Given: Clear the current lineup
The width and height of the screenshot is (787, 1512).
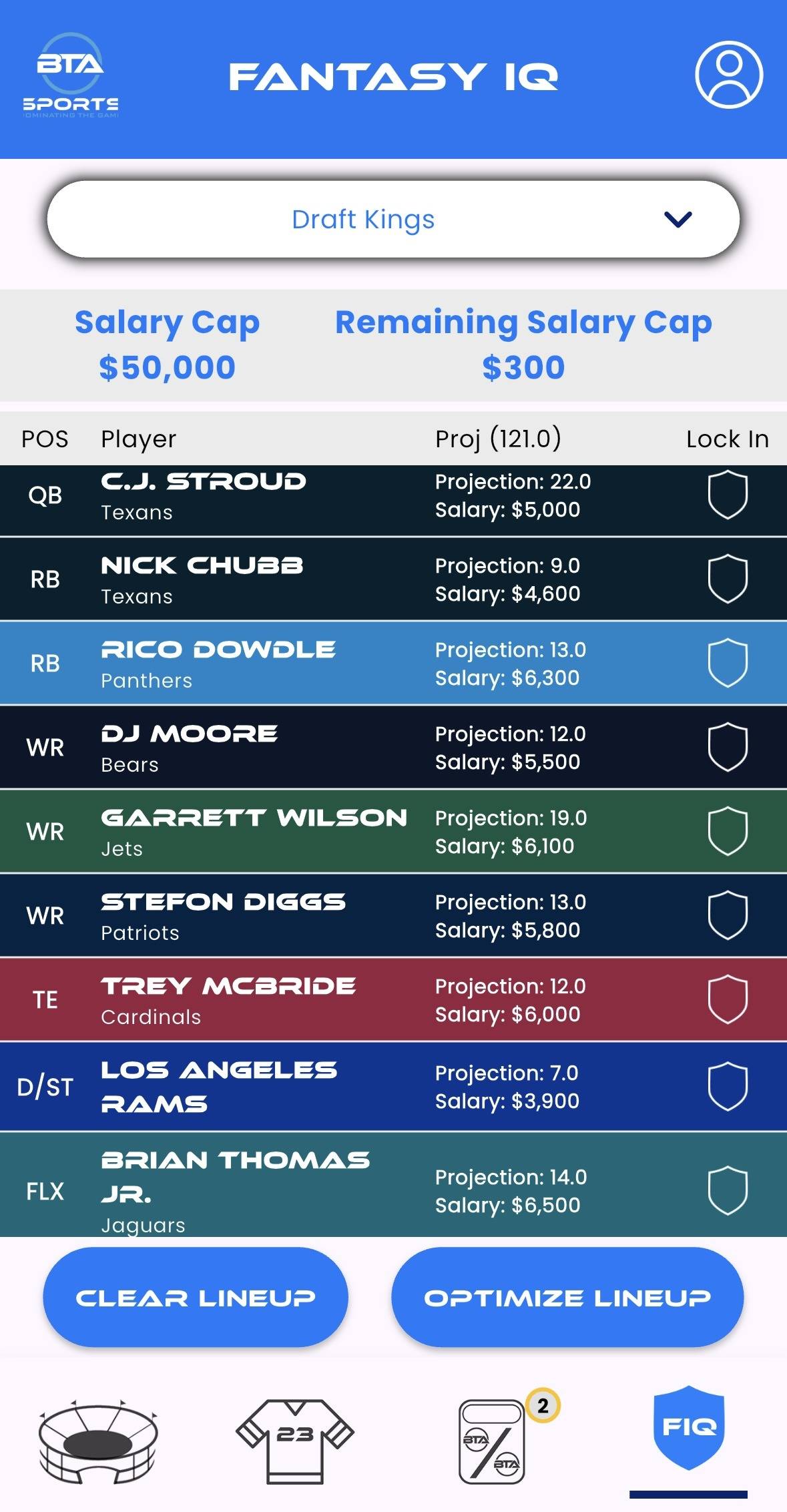Looking at the screenshot, I should 196,1297.
